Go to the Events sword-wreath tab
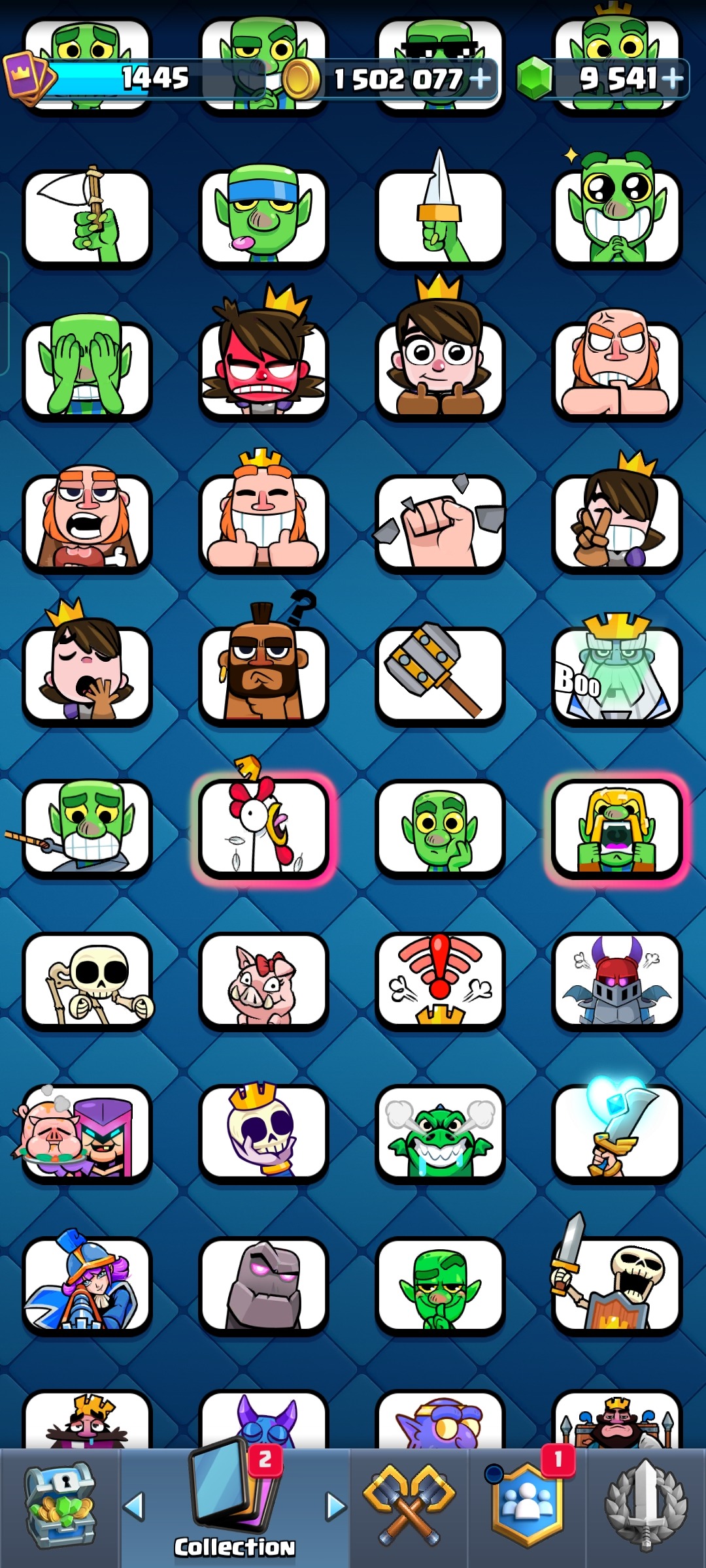706x1568 pixels. point(646,1508)
